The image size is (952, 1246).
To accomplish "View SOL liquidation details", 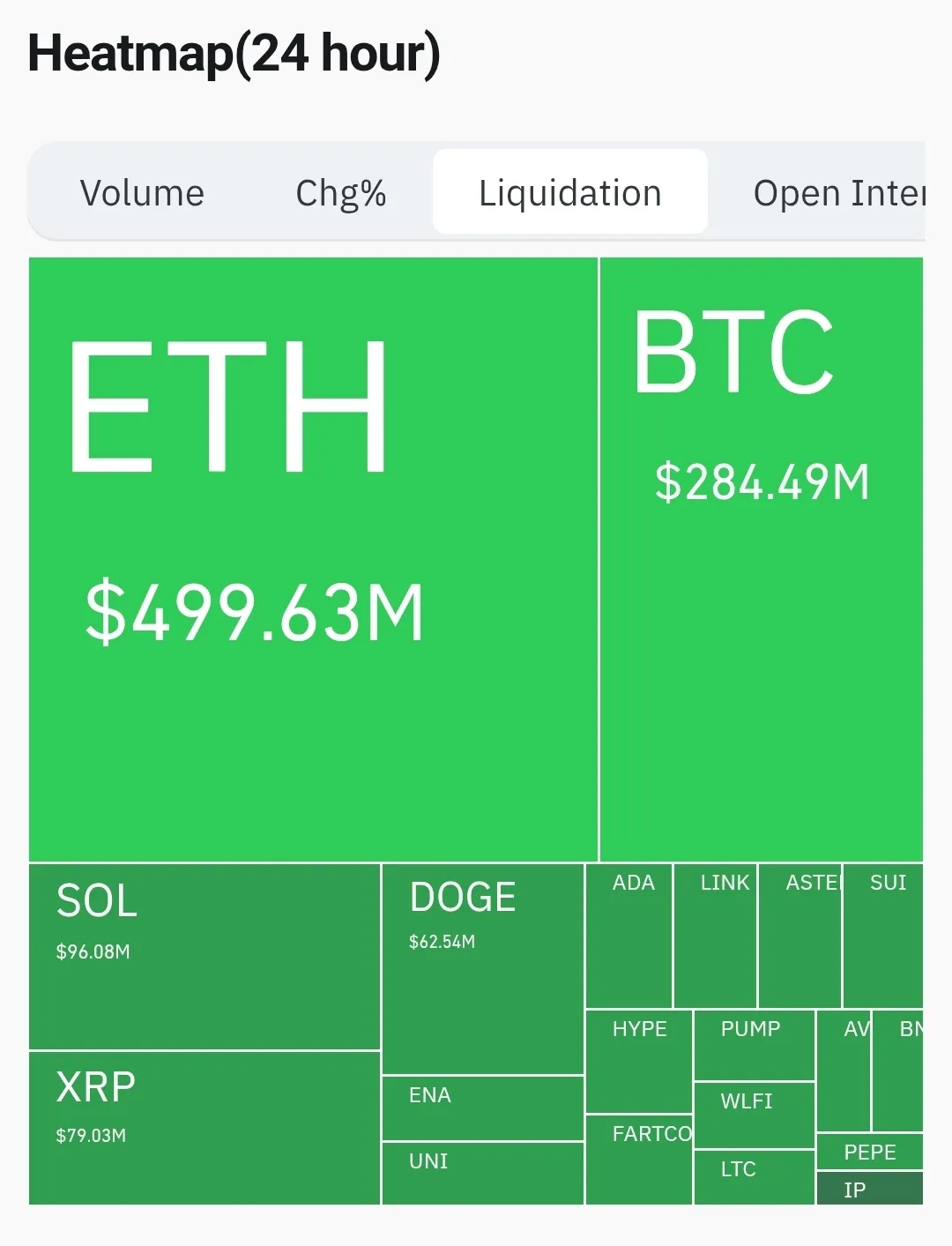I will click(x=205, y=956).
